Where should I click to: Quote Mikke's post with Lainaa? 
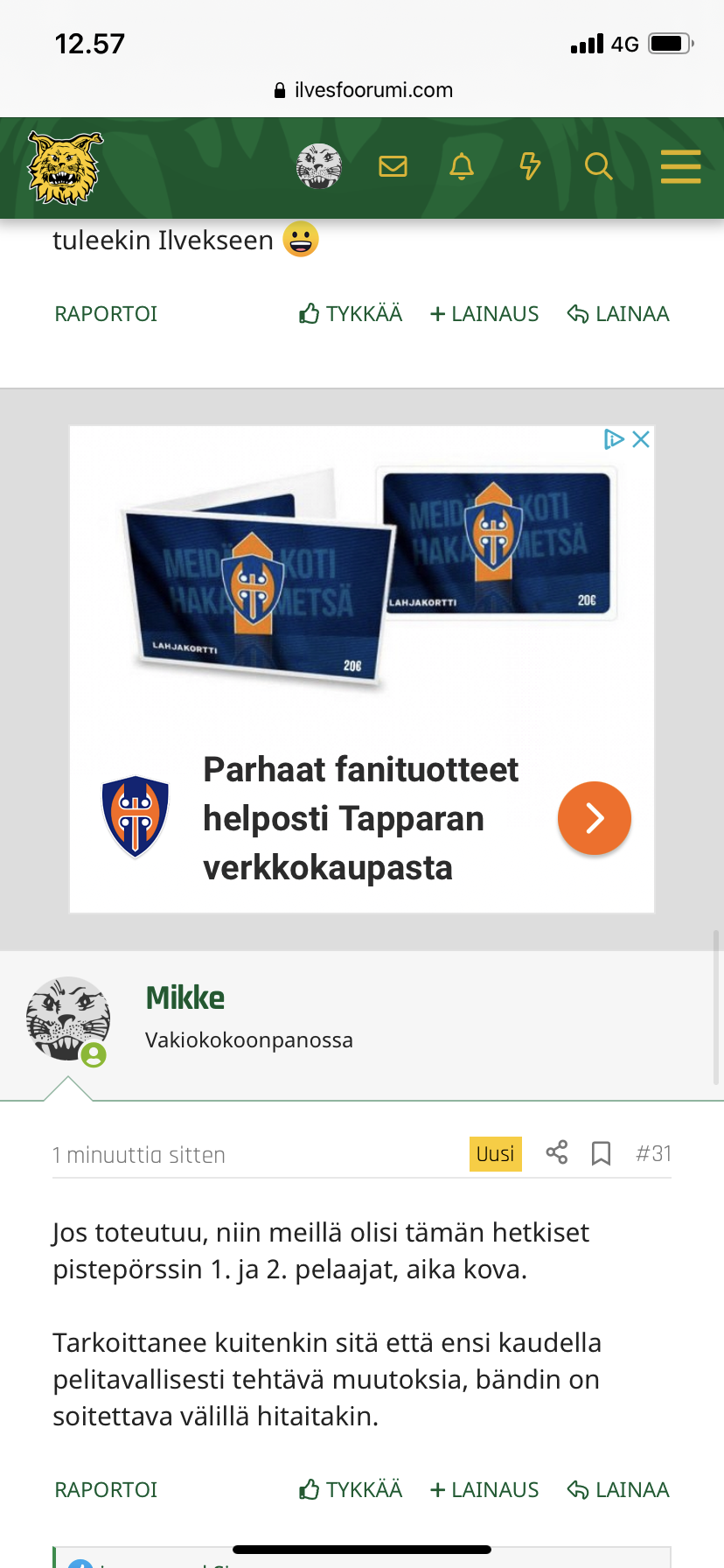(618, 1490)
